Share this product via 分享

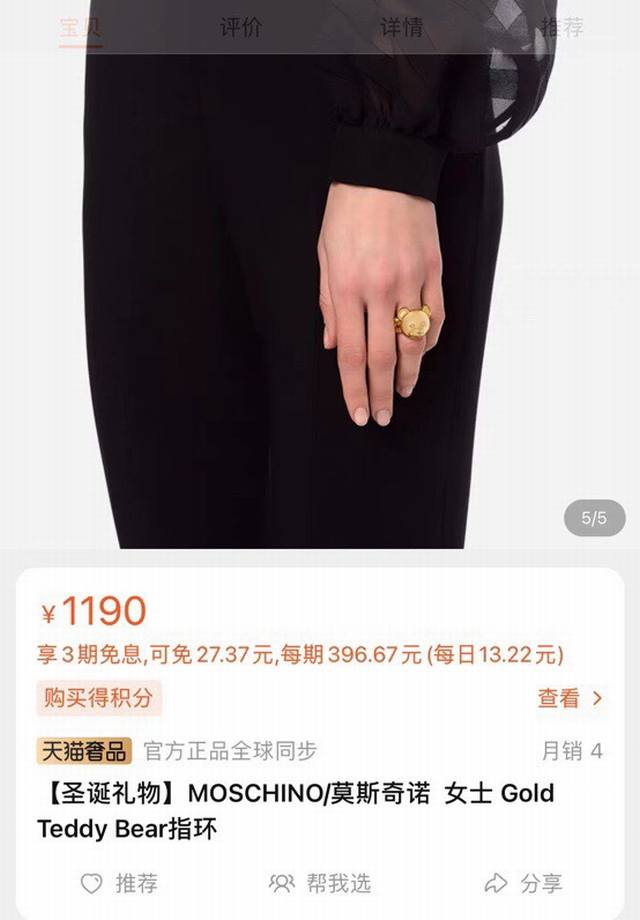pos(523,883)
